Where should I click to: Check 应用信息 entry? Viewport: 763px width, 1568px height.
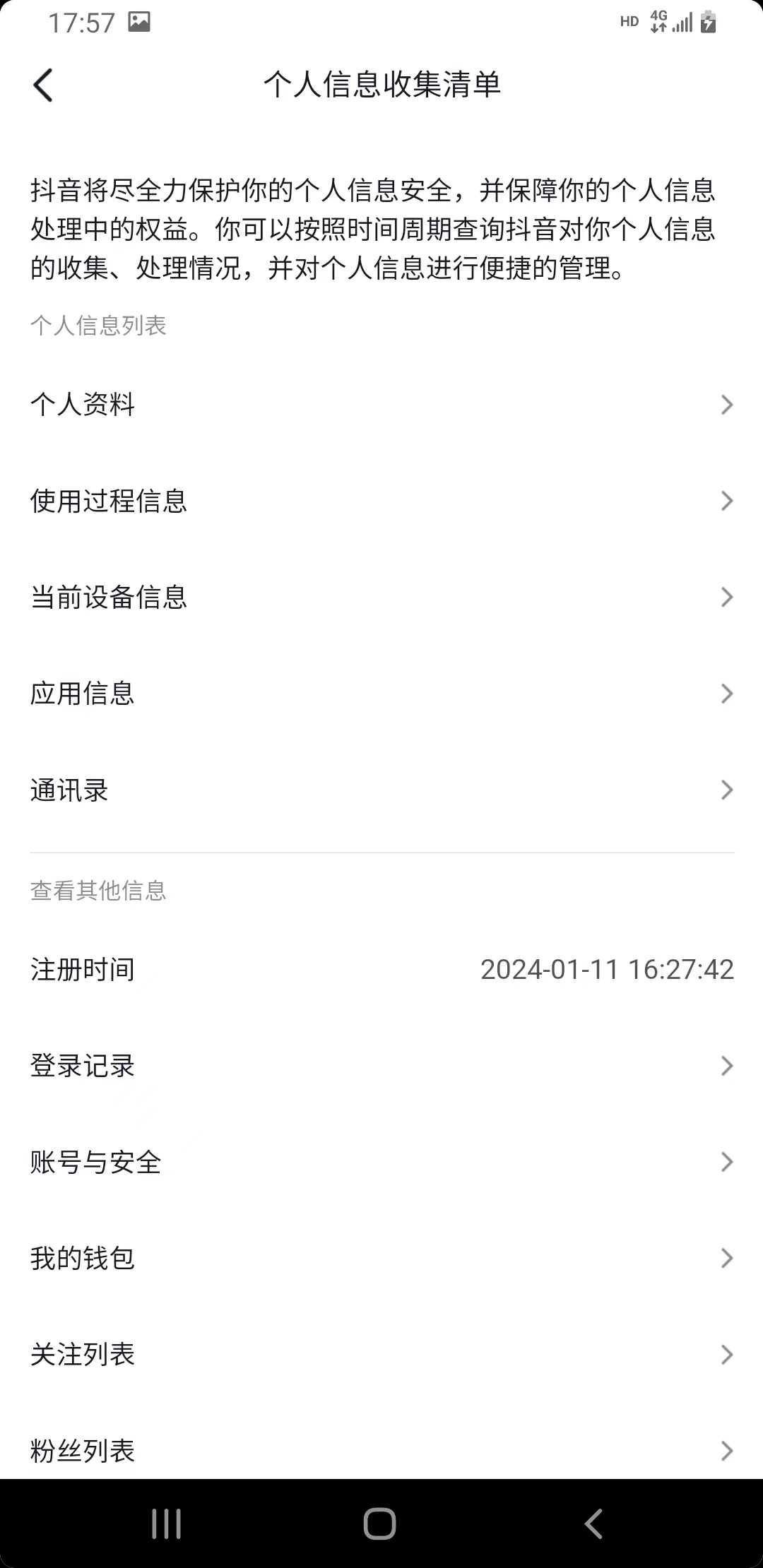pyautogui.click(x=381, y=694)
